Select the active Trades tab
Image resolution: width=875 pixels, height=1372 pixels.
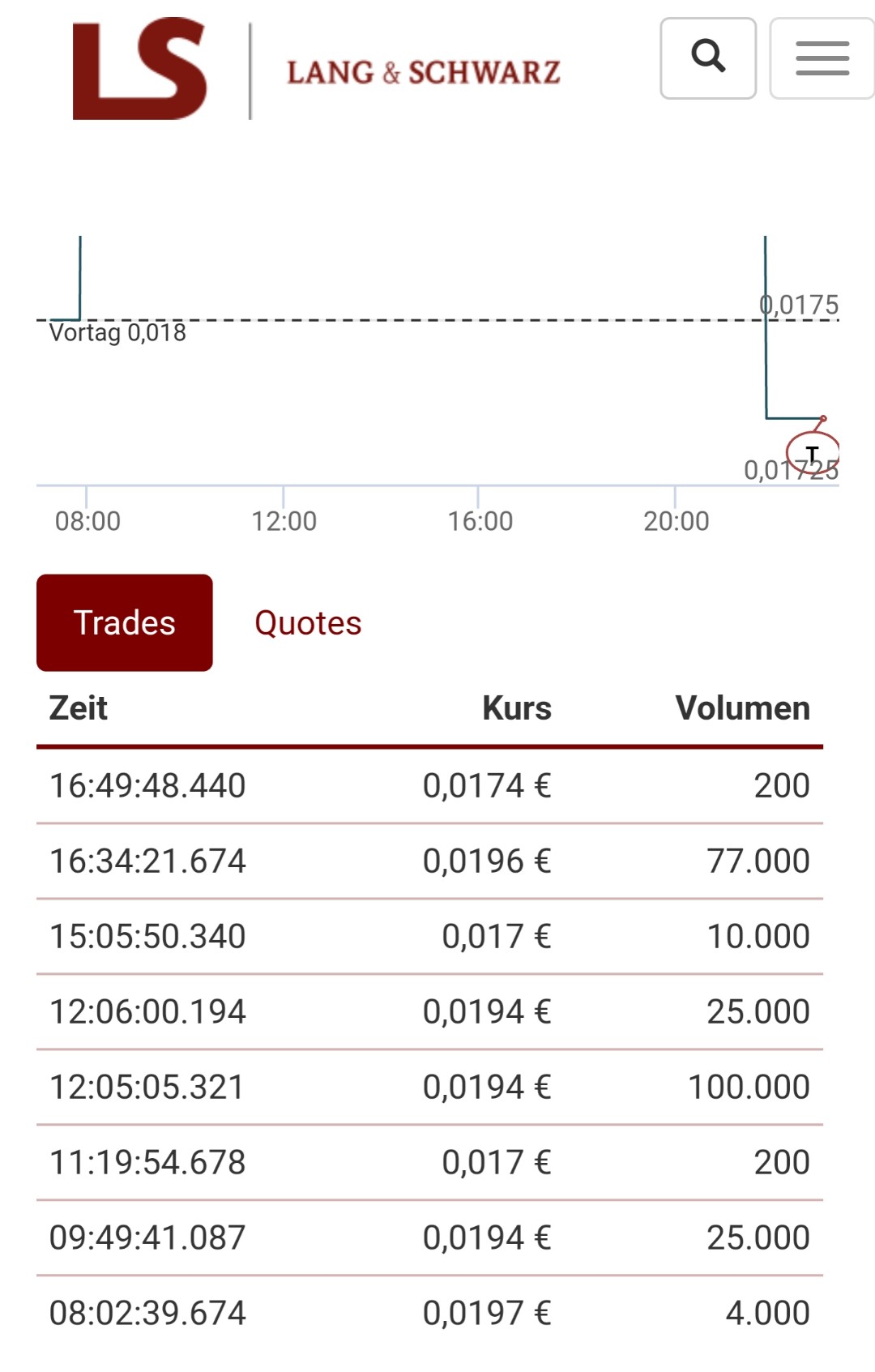coord(124,622)
